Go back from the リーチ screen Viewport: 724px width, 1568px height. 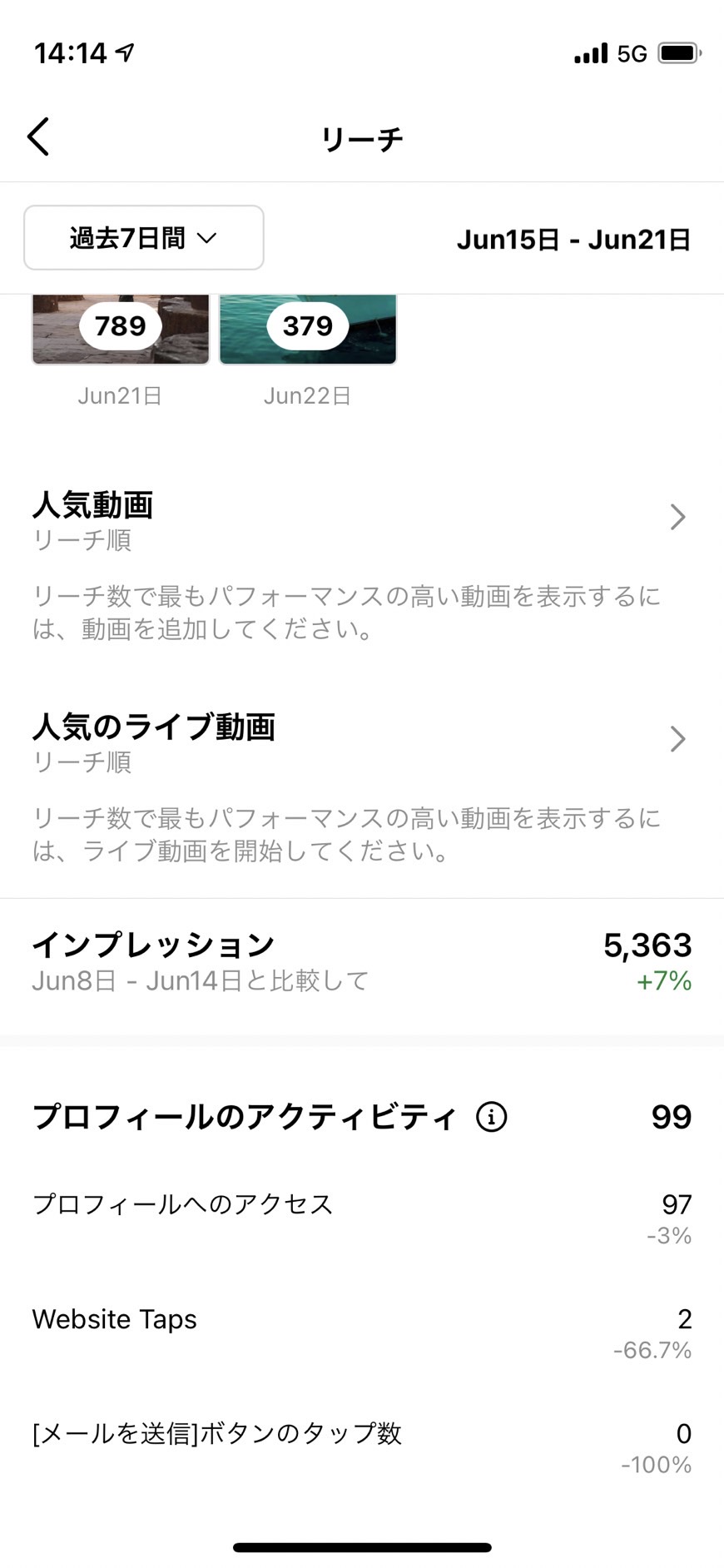point(38,136)
